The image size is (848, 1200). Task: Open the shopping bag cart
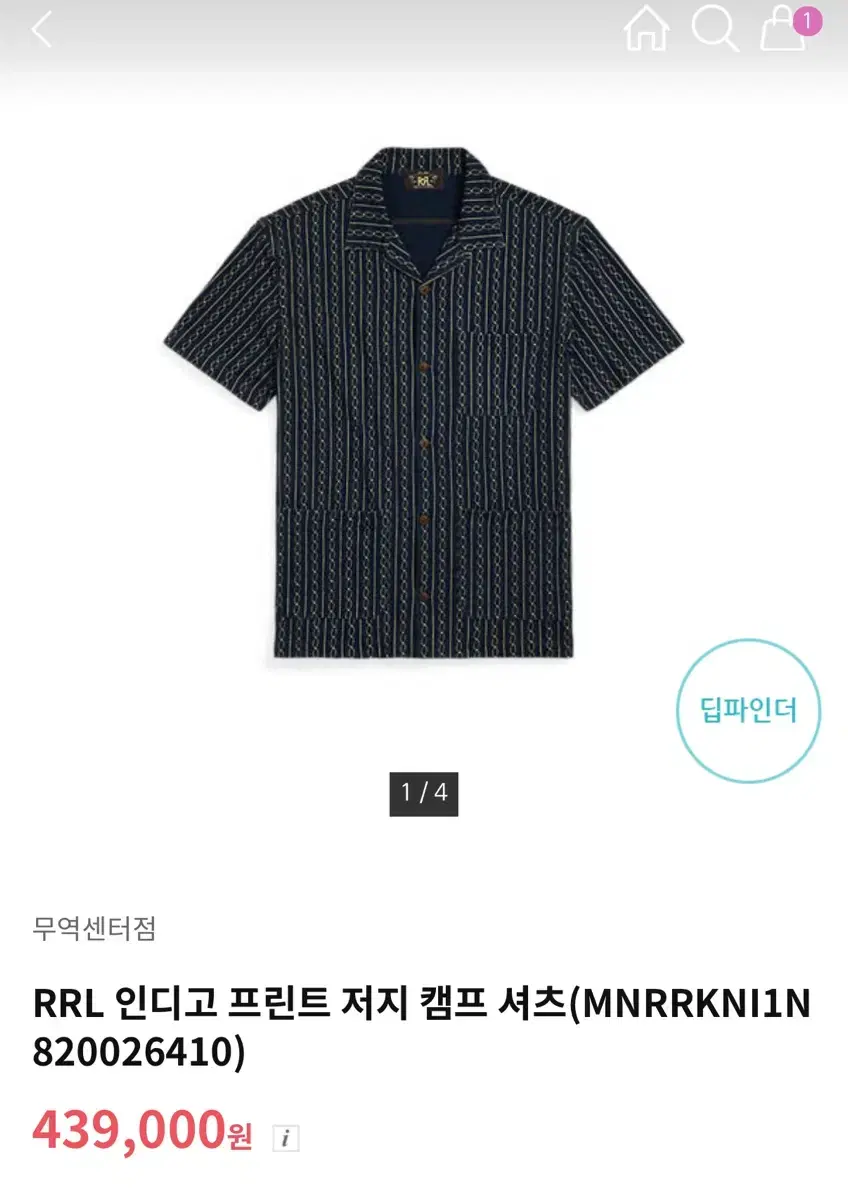point(783,30)
